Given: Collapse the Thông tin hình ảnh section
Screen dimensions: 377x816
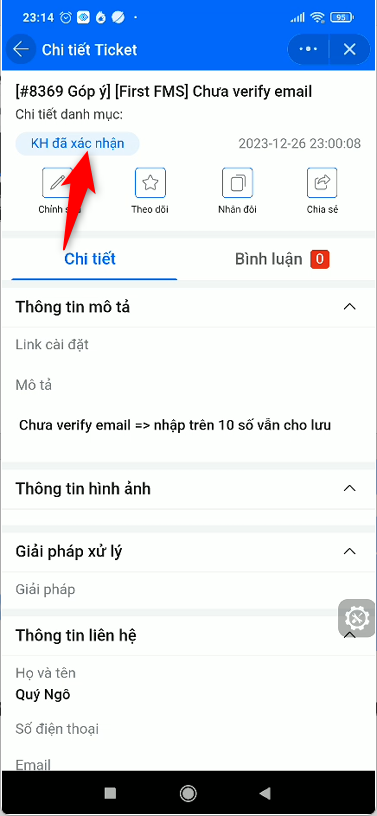Looking at the screenshot, I should tap(350, 488).
